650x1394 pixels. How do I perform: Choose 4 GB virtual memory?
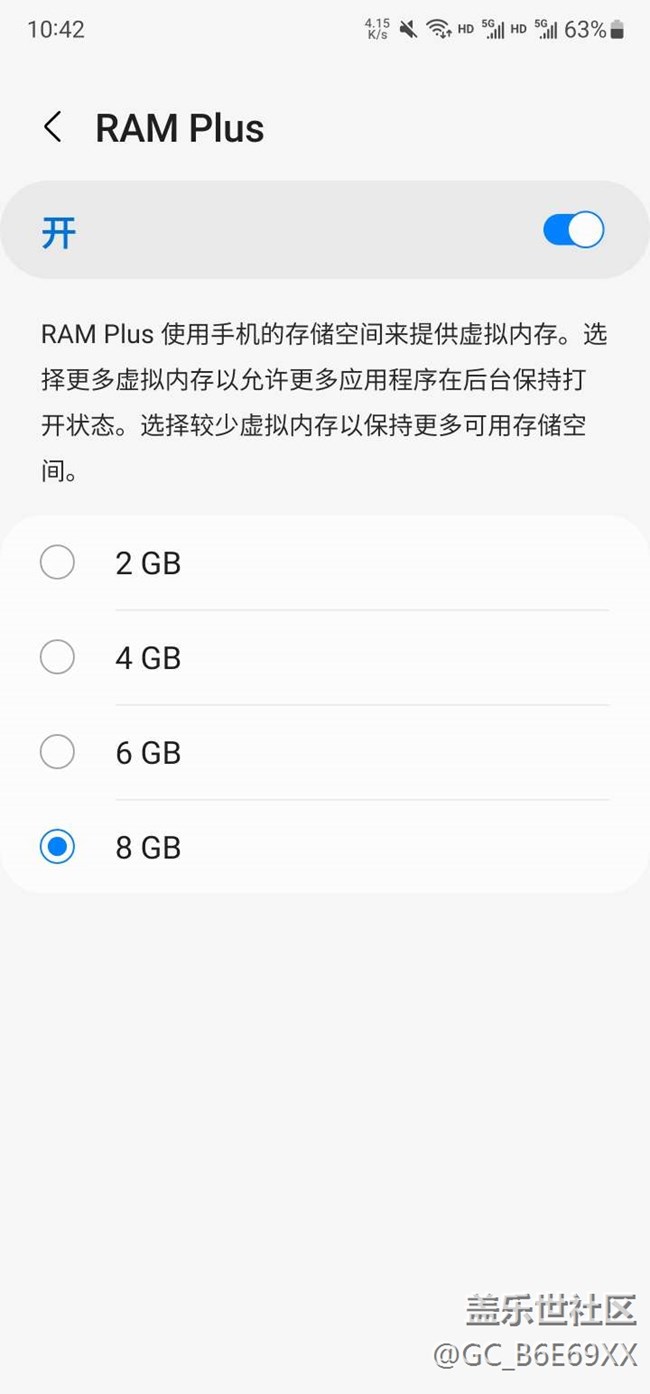(x=325, y=658)
